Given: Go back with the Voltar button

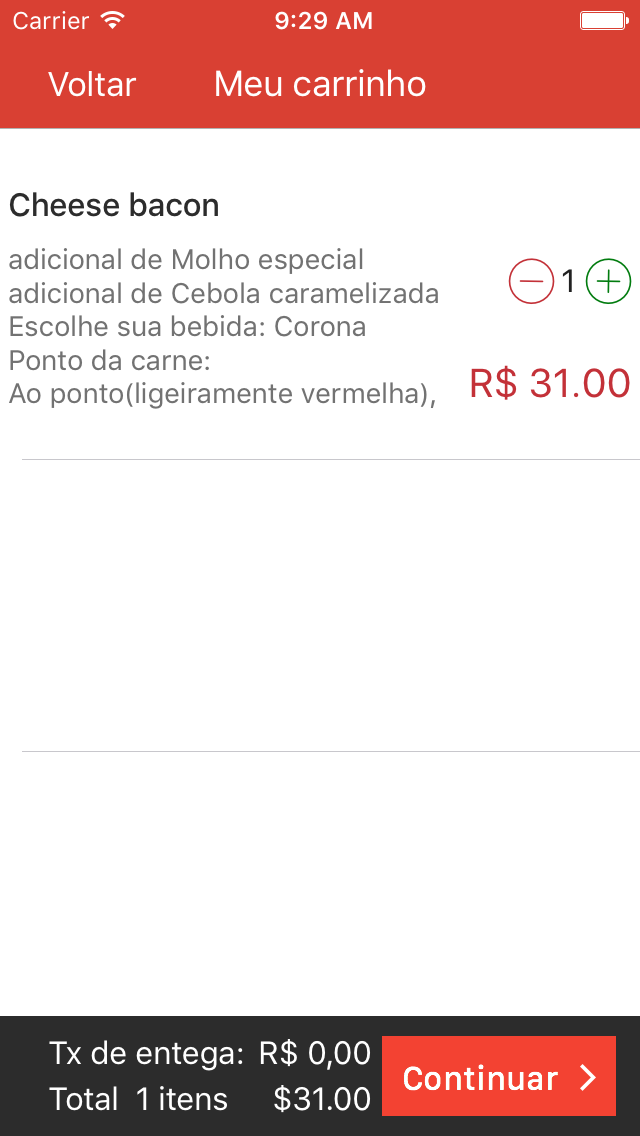Looking at the screenshot, I should (x=92, y=85).
